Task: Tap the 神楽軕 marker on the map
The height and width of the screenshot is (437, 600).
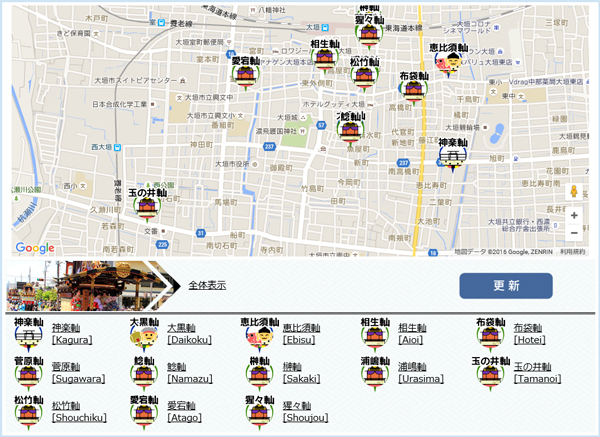Action: [x=453, y=160]
